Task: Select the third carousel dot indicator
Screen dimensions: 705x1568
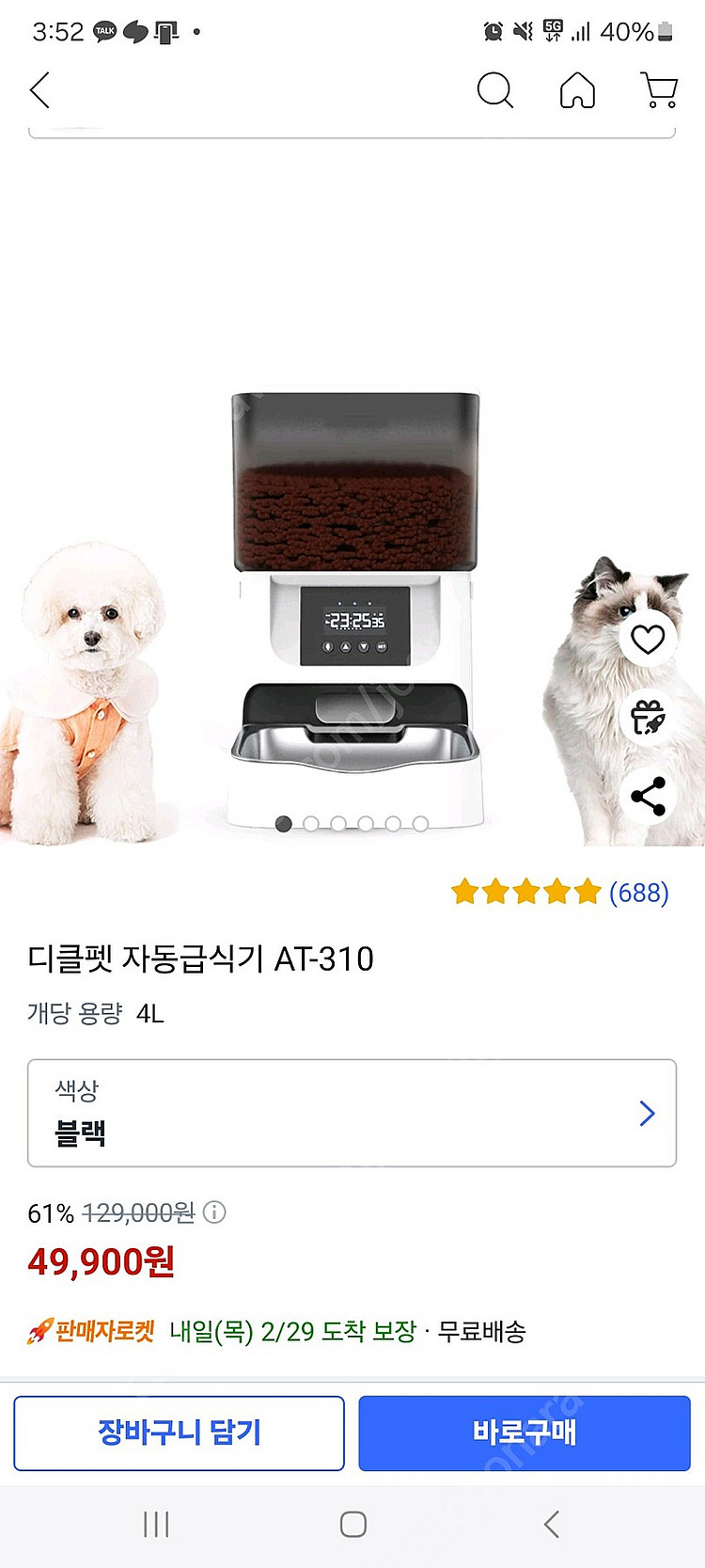Action: (338, 822)
